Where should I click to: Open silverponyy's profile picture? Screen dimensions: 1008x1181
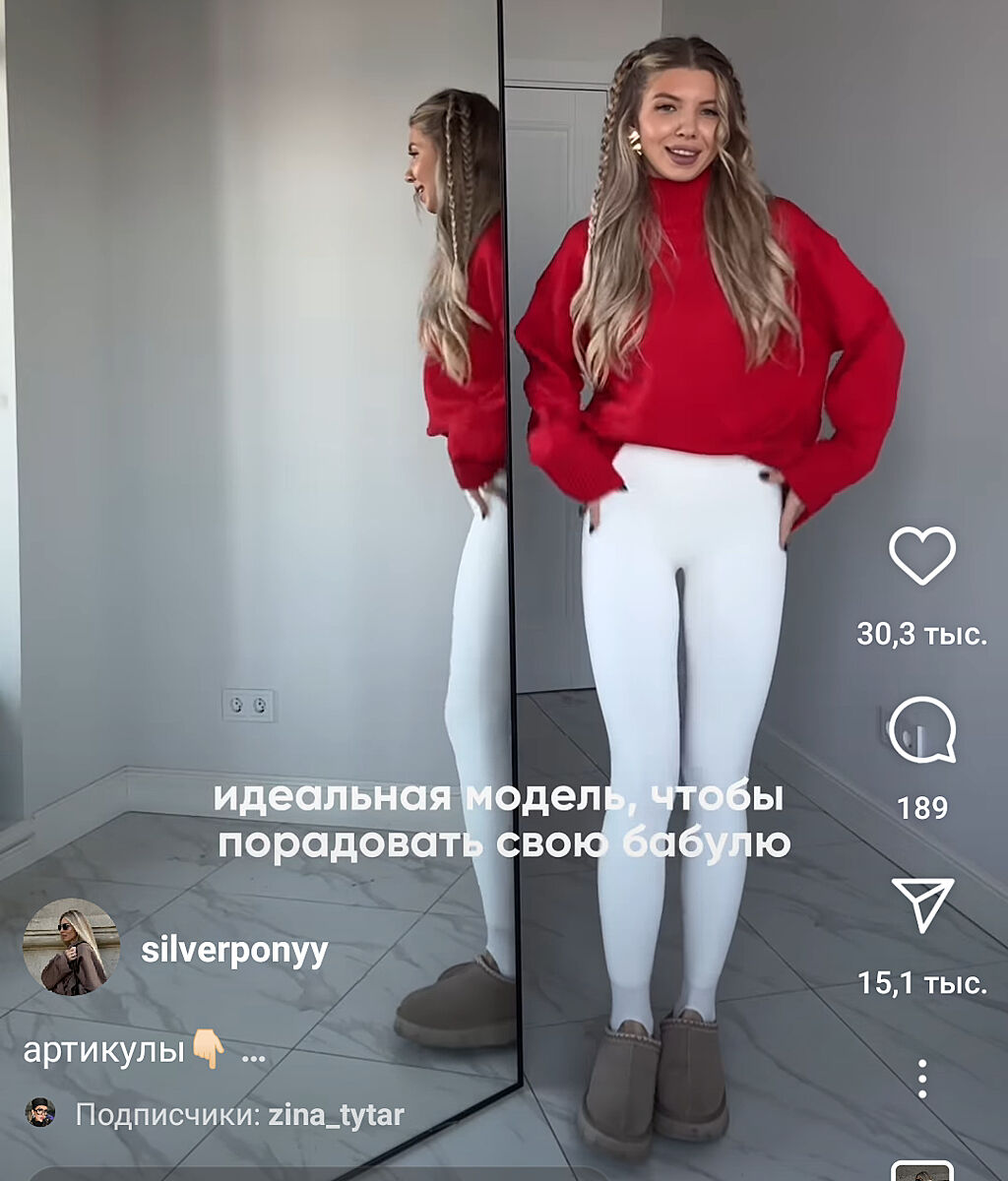(71, 947)
